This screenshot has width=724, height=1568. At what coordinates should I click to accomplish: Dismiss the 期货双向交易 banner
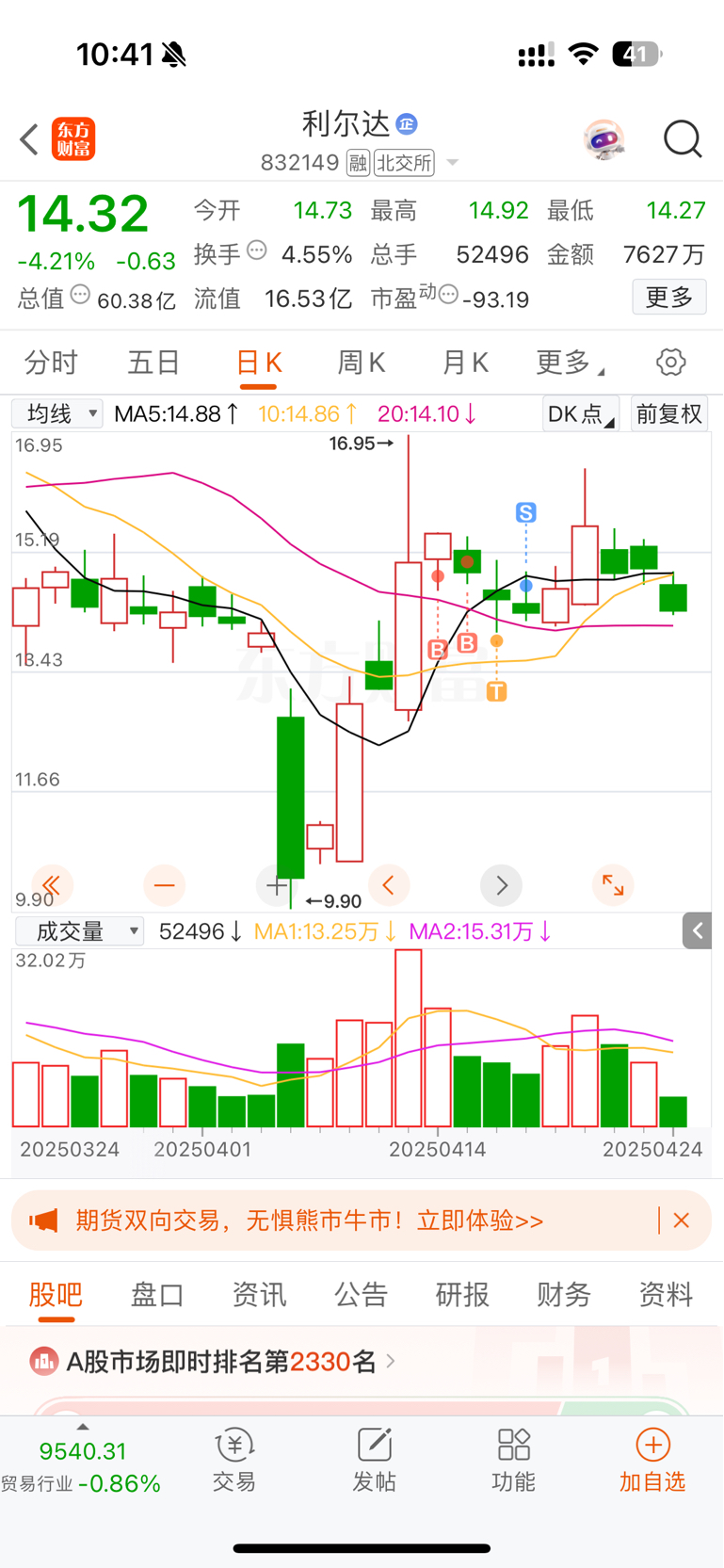pyautogui.click(x=682, y=1220)
